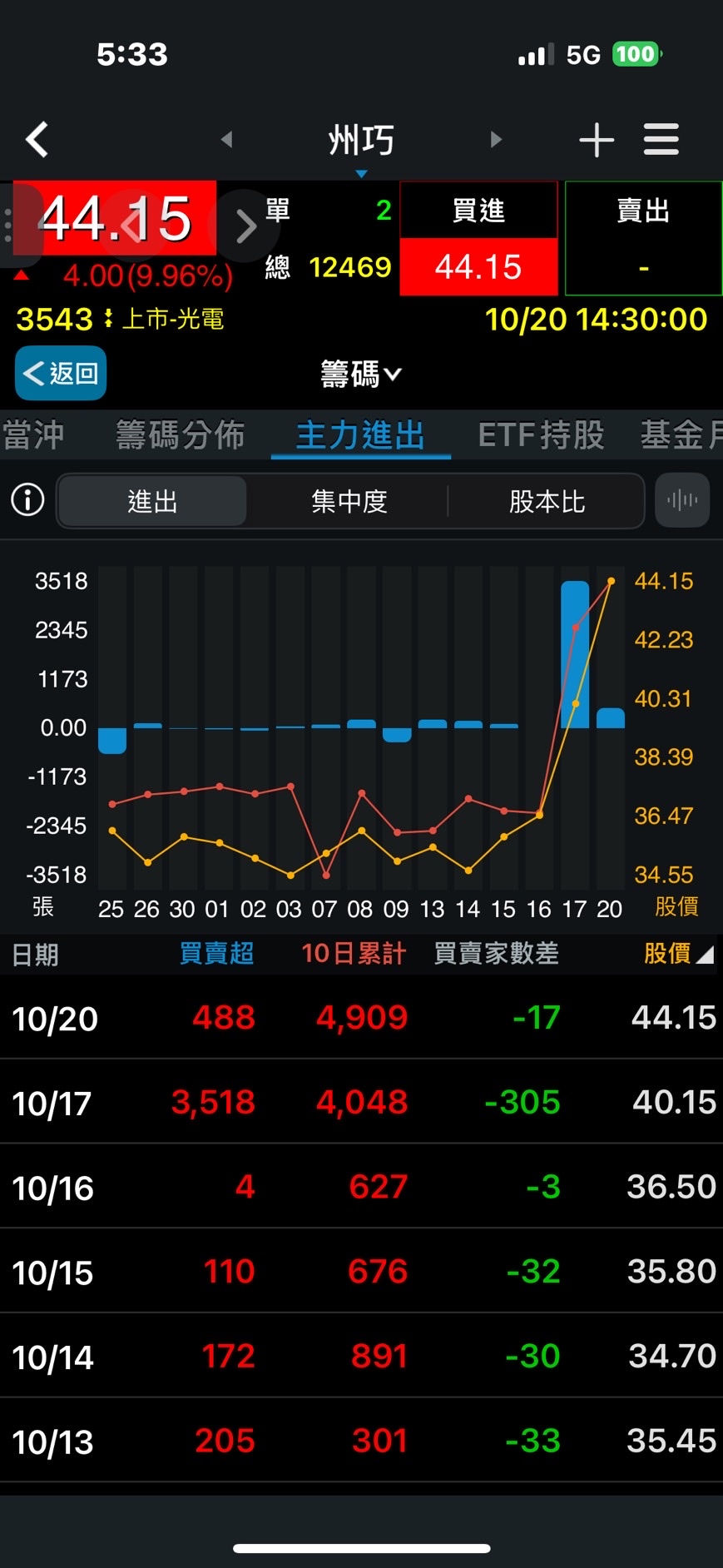The height and width of the screenshot is (1568, 723).
Task: Select the 股本比 segment
Action: [547, 501]
